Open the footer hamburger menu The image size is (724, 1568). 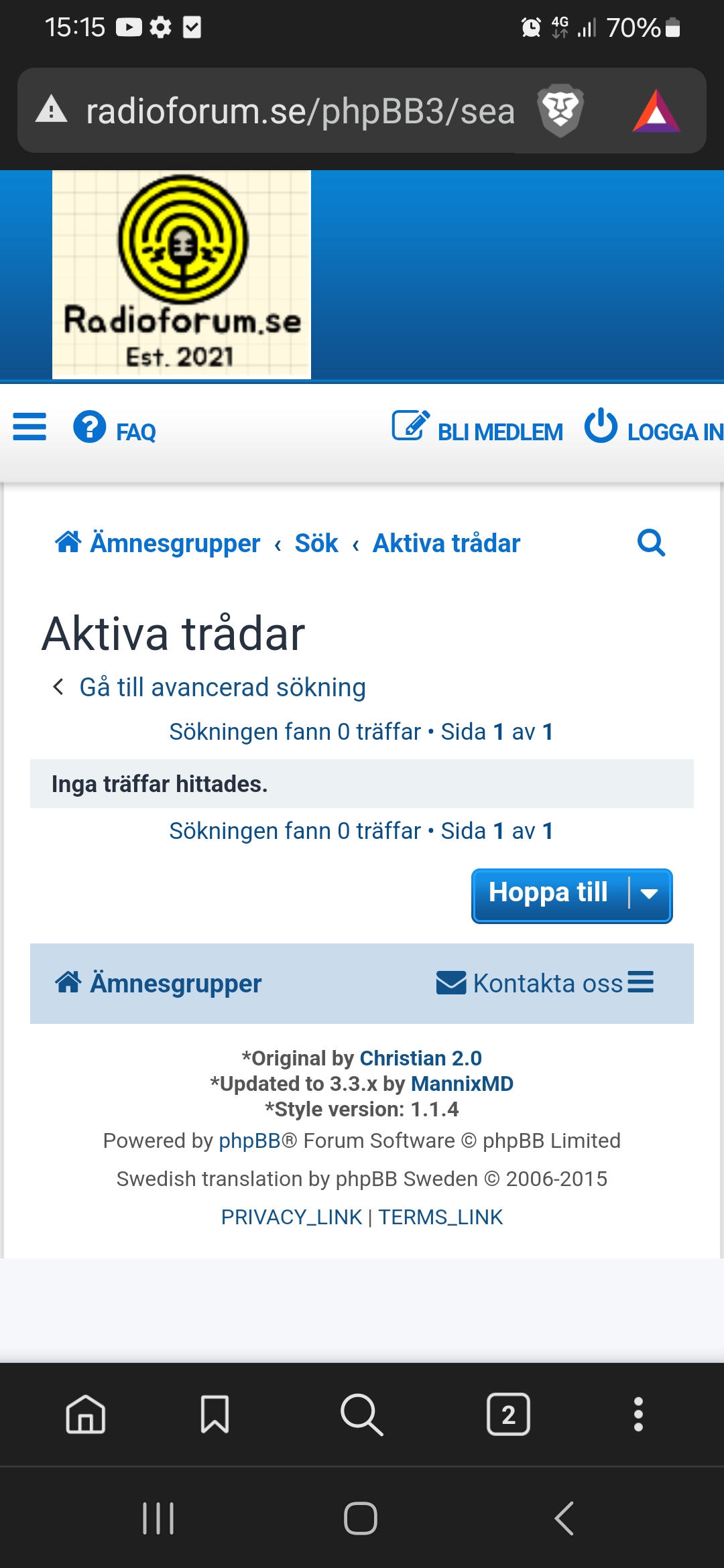641,982
